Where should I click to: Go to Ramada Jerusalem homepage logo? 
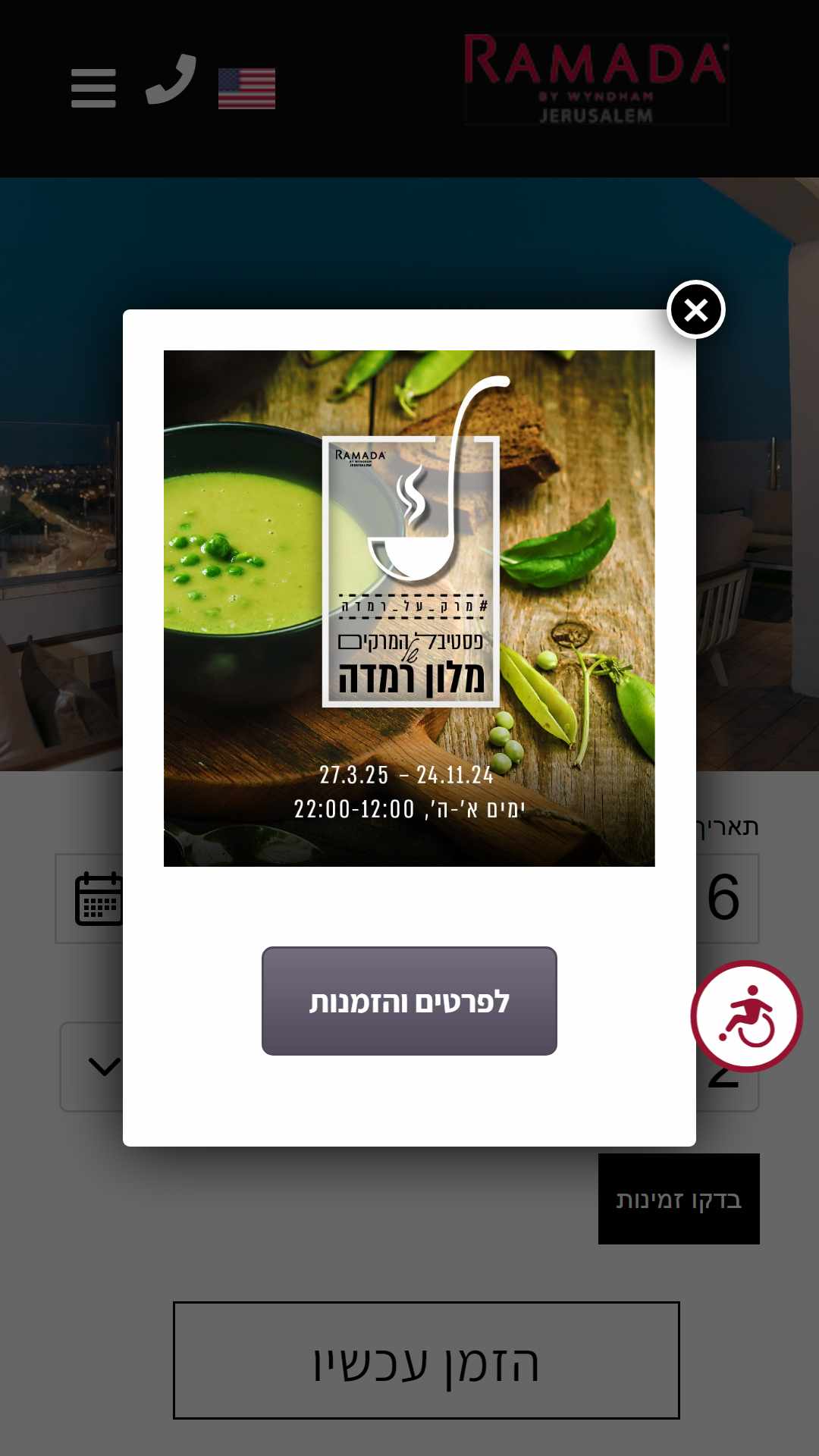pyautogui.click(x=596, y=79)
